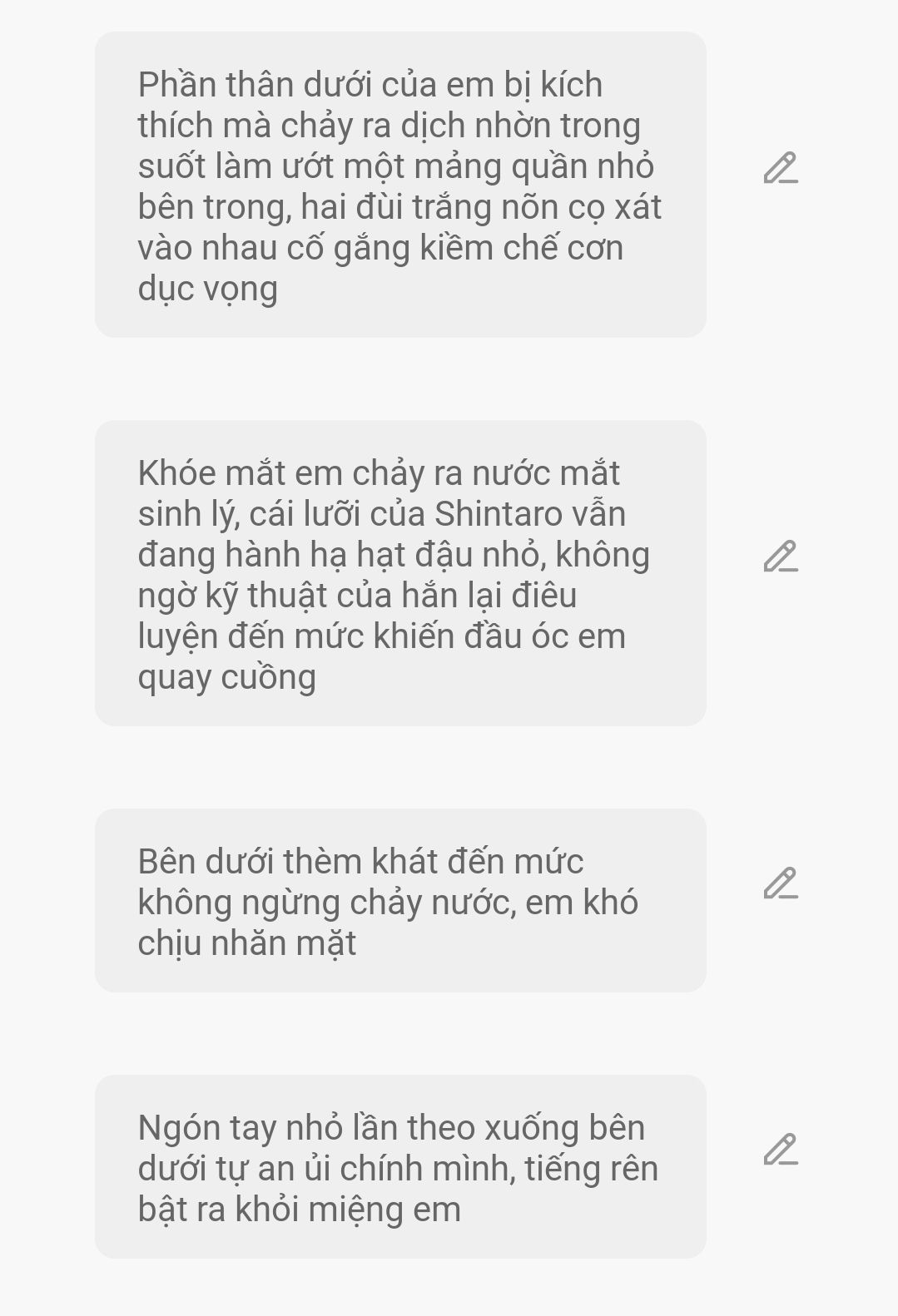Edit the message starting "Khóe mắt em"
This screenshot has width=898, height=1316.
(780, 557)
